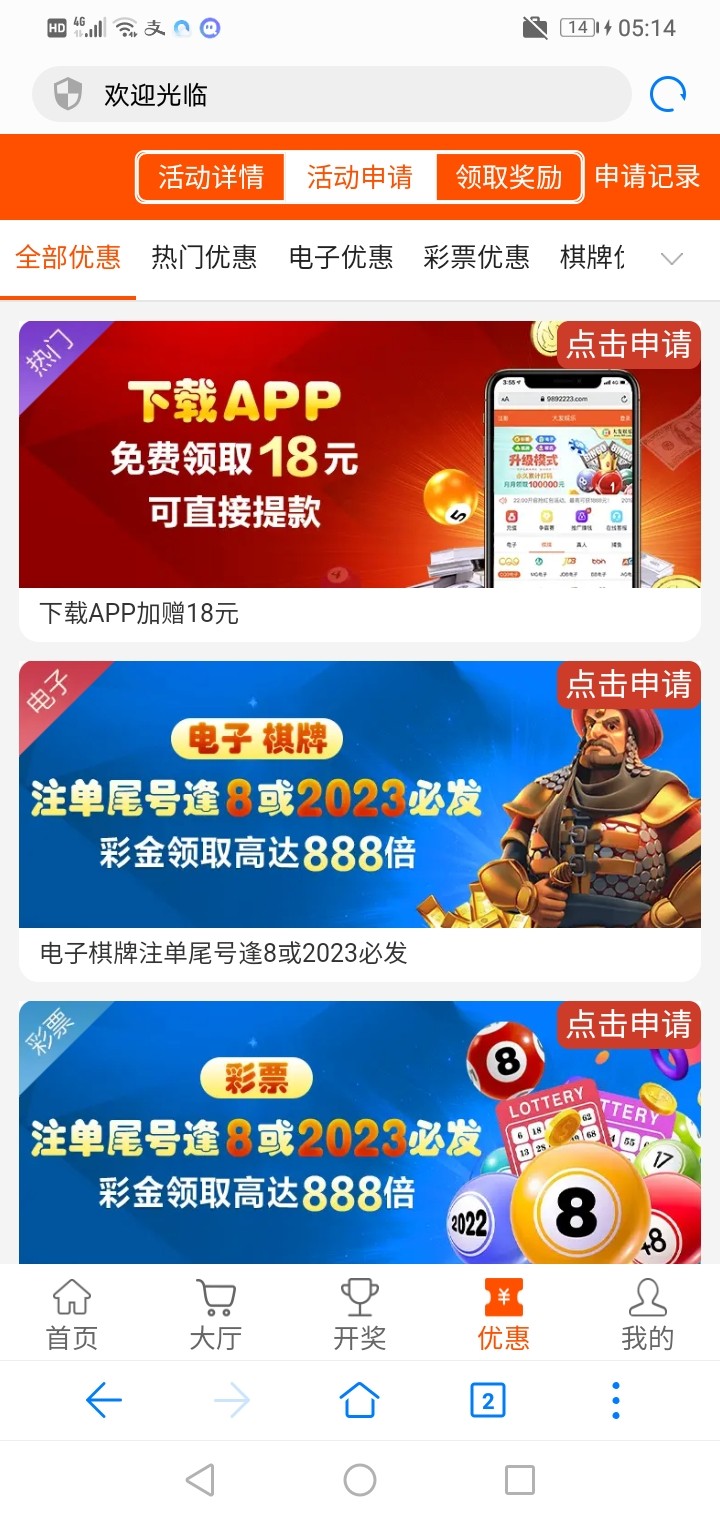Tap 点击申请 on the 下载APP banner
This screenshot has height=1520, width=720.
[x=628, y=345]
